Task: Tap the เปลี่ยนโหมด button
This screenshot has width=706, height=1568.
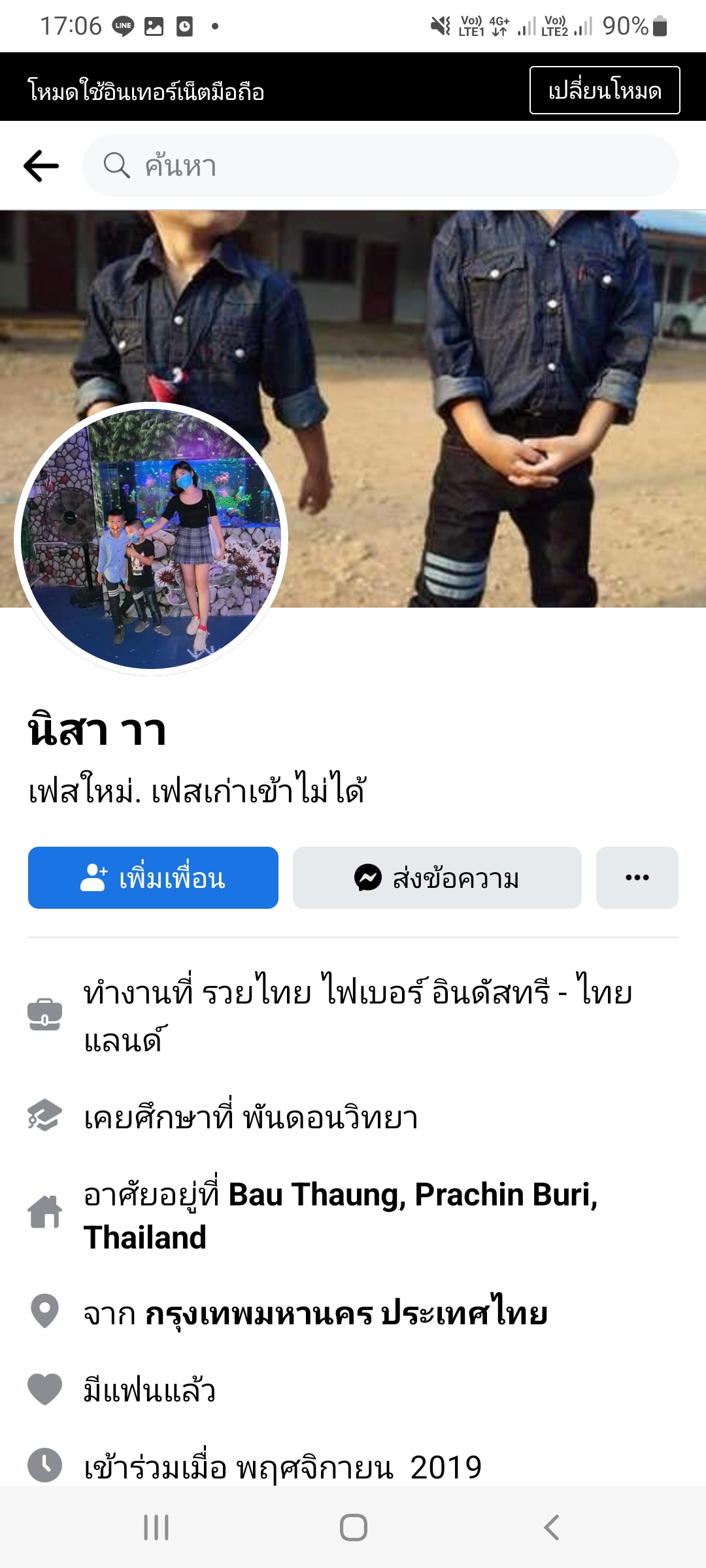Action: click(604, 90)
